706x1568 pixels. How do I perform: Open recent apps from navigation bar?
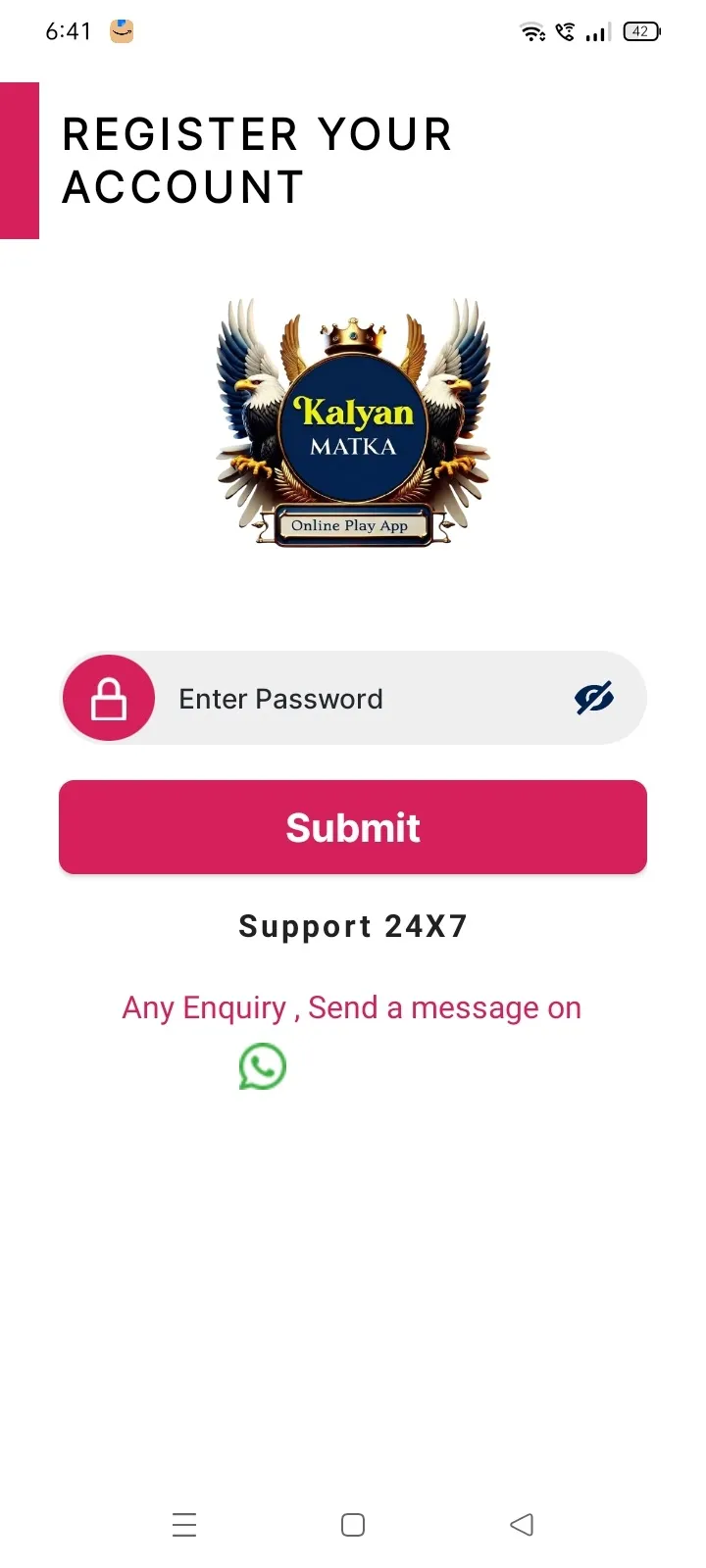point(184,1524)
